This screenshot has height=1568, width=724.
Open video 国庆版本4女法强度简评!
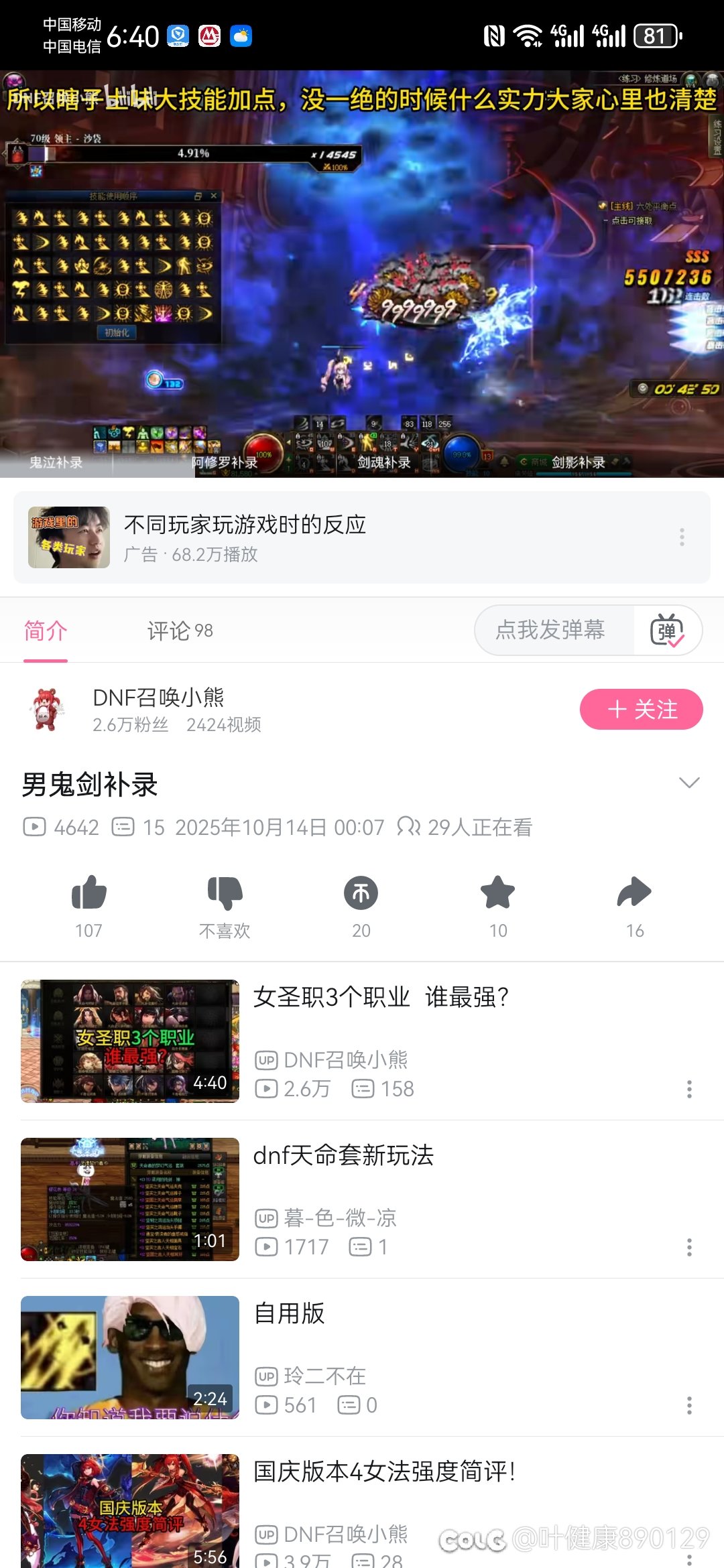[383, 1472]
